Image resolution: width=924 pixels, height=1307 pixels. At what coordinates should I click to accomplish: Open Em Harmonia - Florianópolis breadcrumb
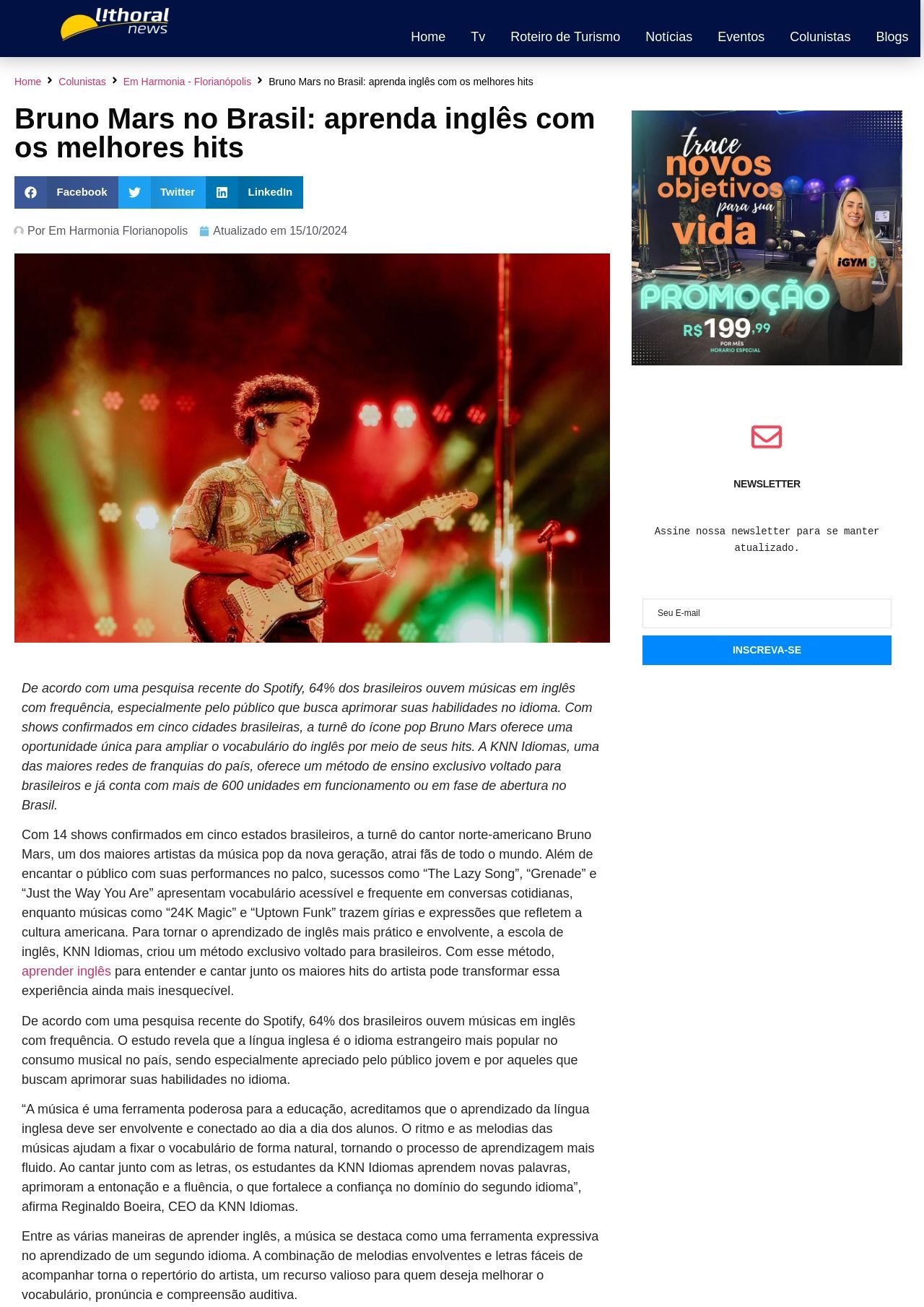point(187,82)
